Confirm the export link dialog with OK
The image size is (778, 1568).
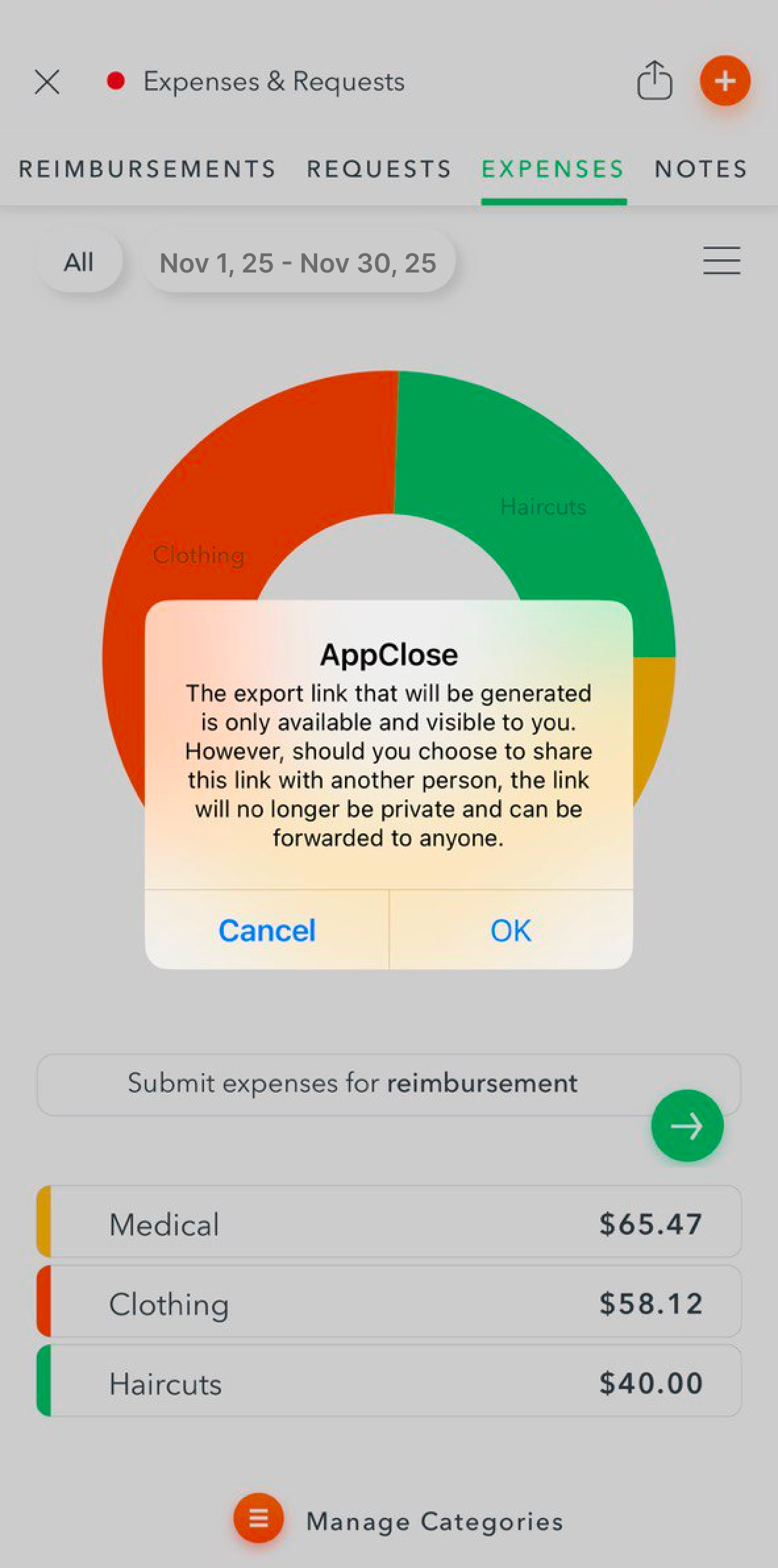[511, 930]
